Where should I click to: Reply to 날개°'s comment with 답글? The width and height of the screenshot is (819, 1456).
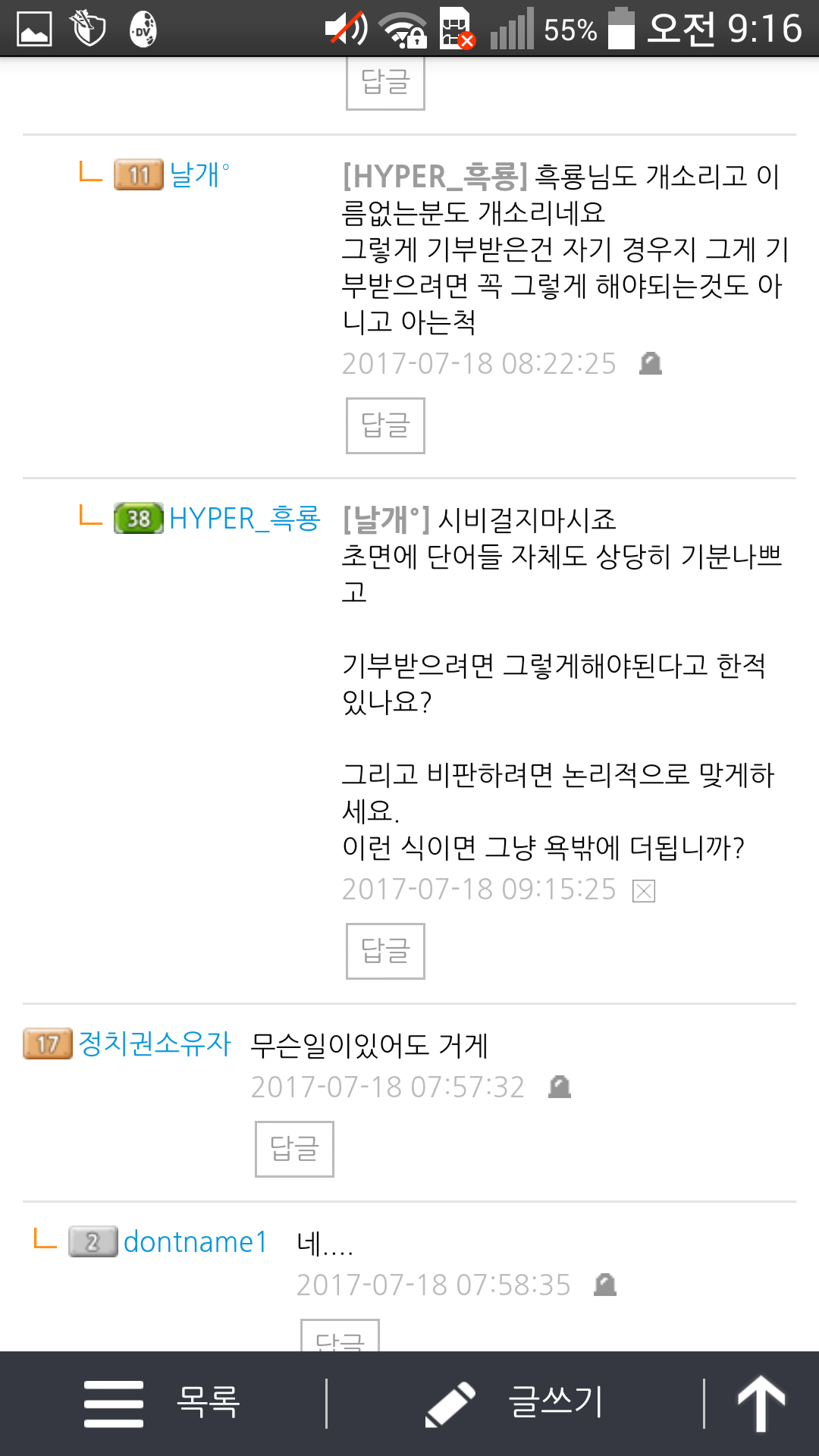coord(385,425)
